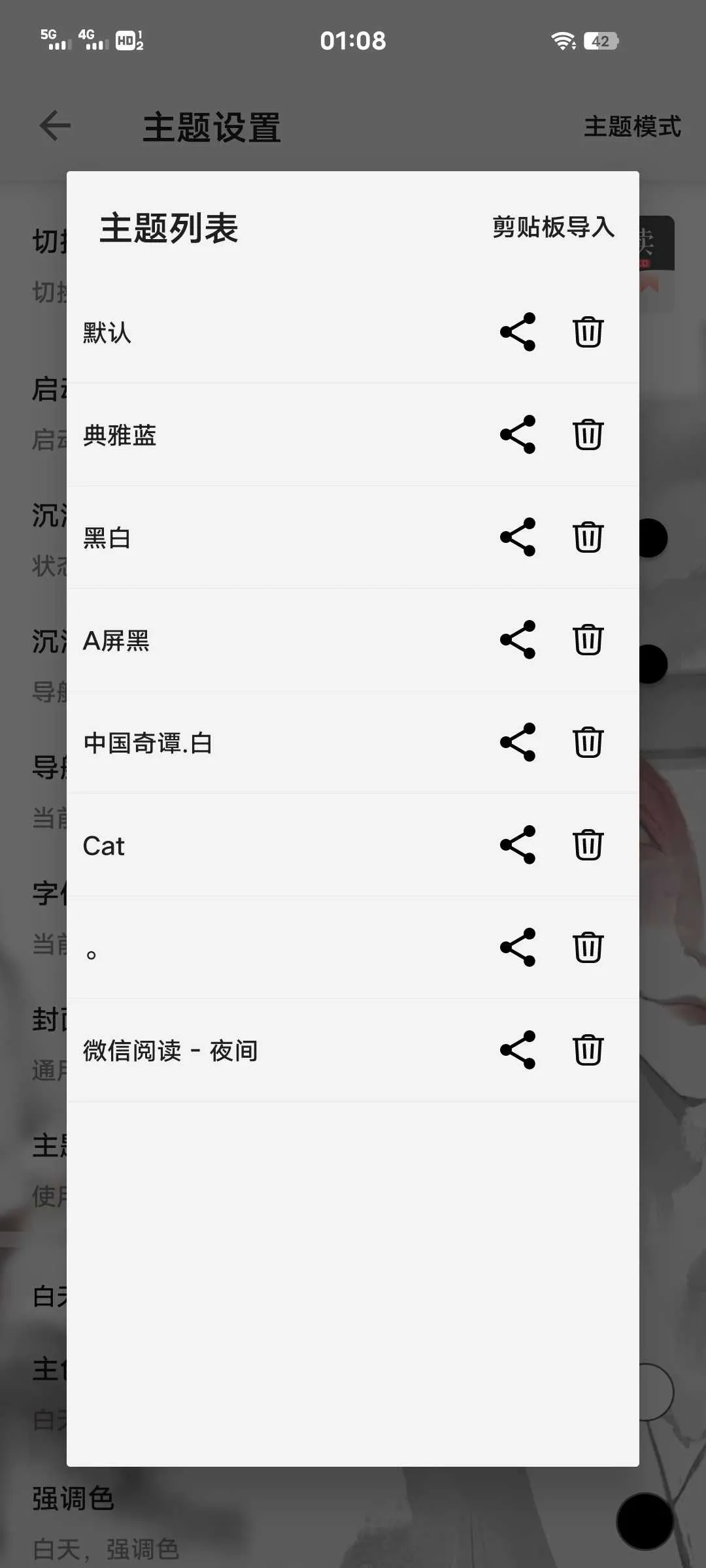Image resolution: width=706 pixels, height=1568 pixels.
Task: Choose the A屏黑 theme
Action: 116,640
